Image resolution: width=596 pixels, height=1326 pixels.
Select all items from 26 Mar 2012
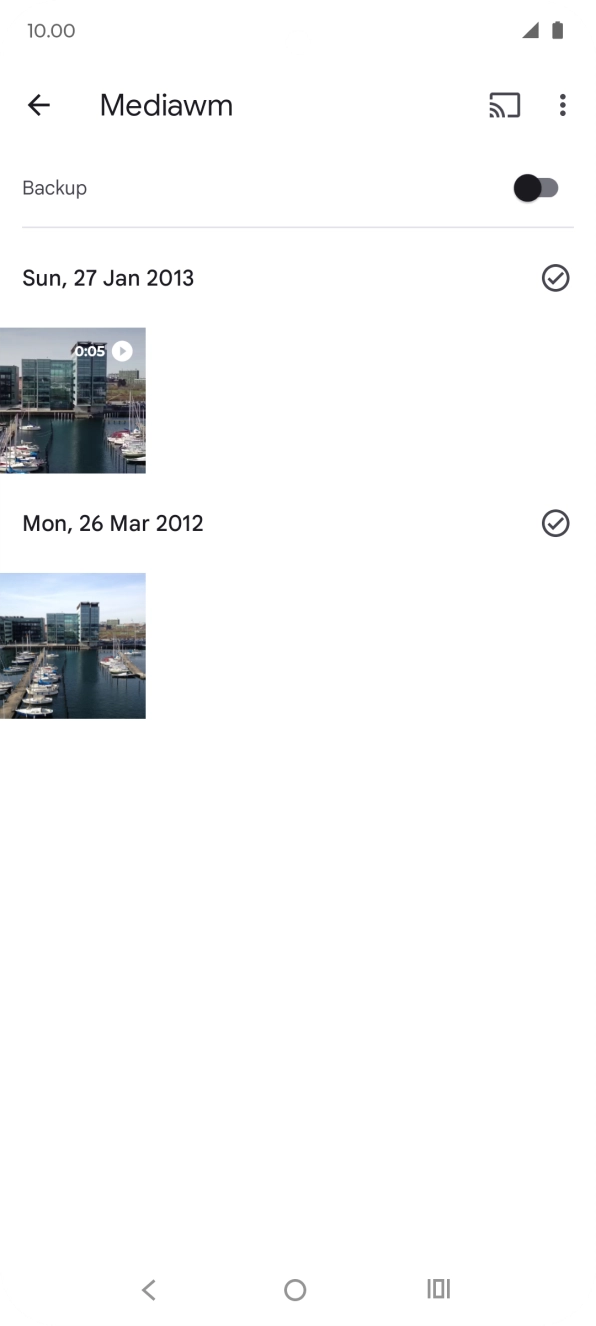[x=555, y=523]
